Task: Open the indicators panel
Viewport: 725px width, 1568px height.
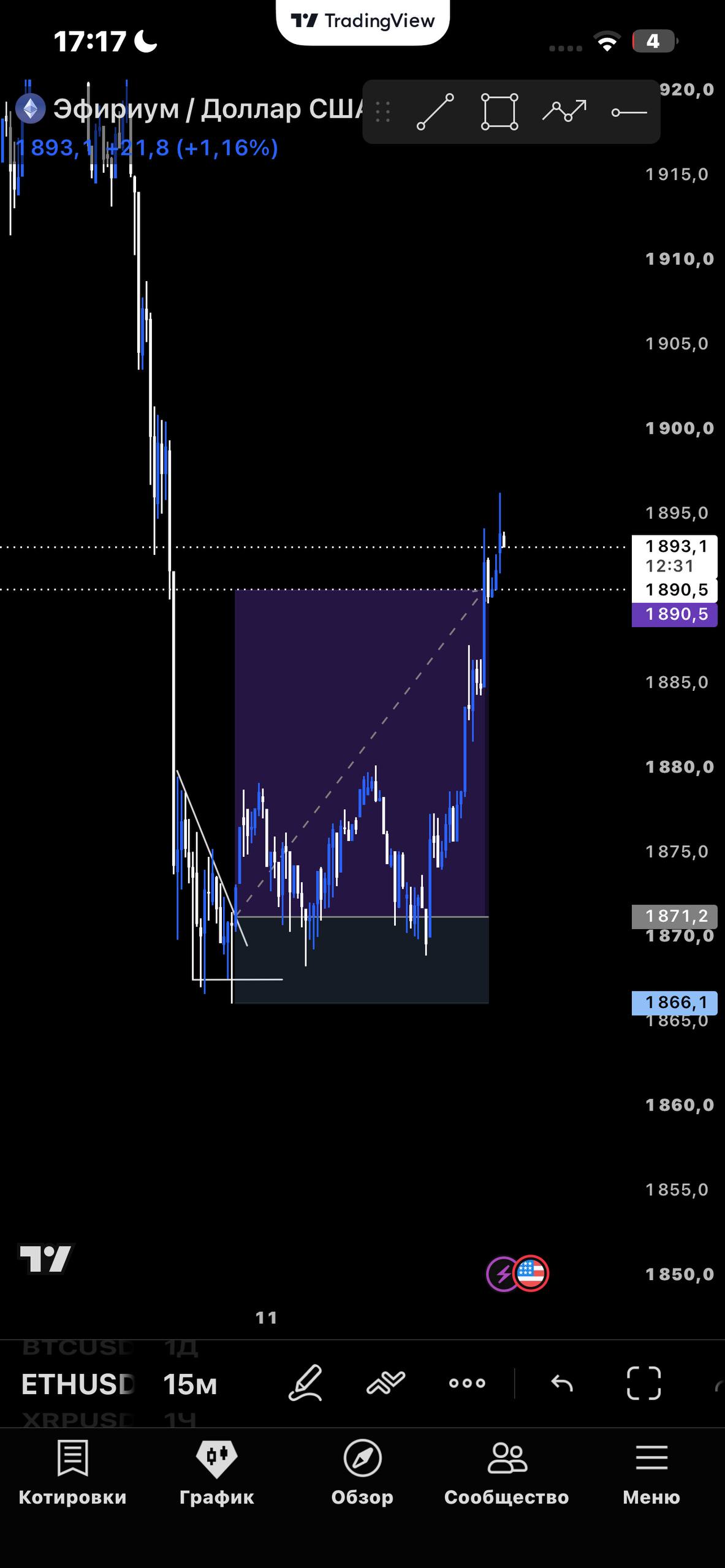Action: tap(386, 1383)
